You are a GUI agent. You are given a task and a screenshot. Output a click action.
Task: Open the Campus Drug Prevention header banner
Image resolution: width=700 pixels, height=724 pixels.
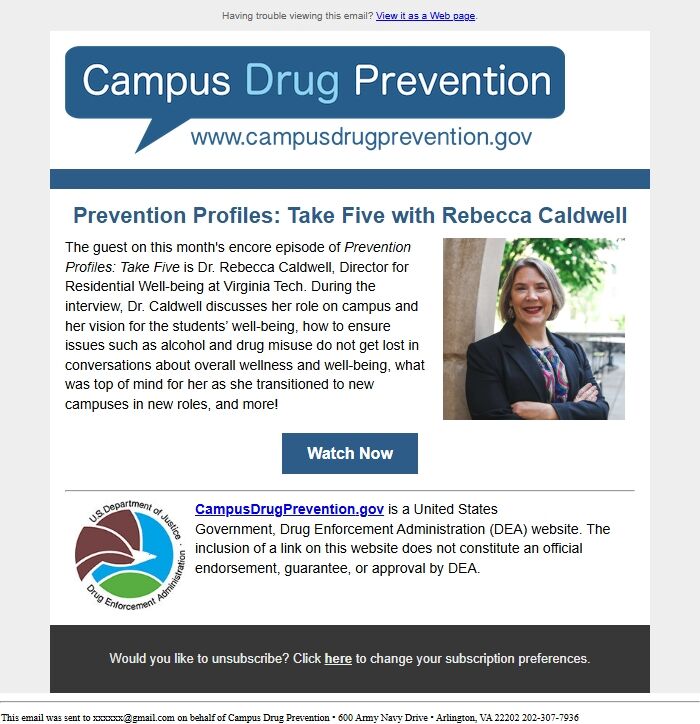316,100
